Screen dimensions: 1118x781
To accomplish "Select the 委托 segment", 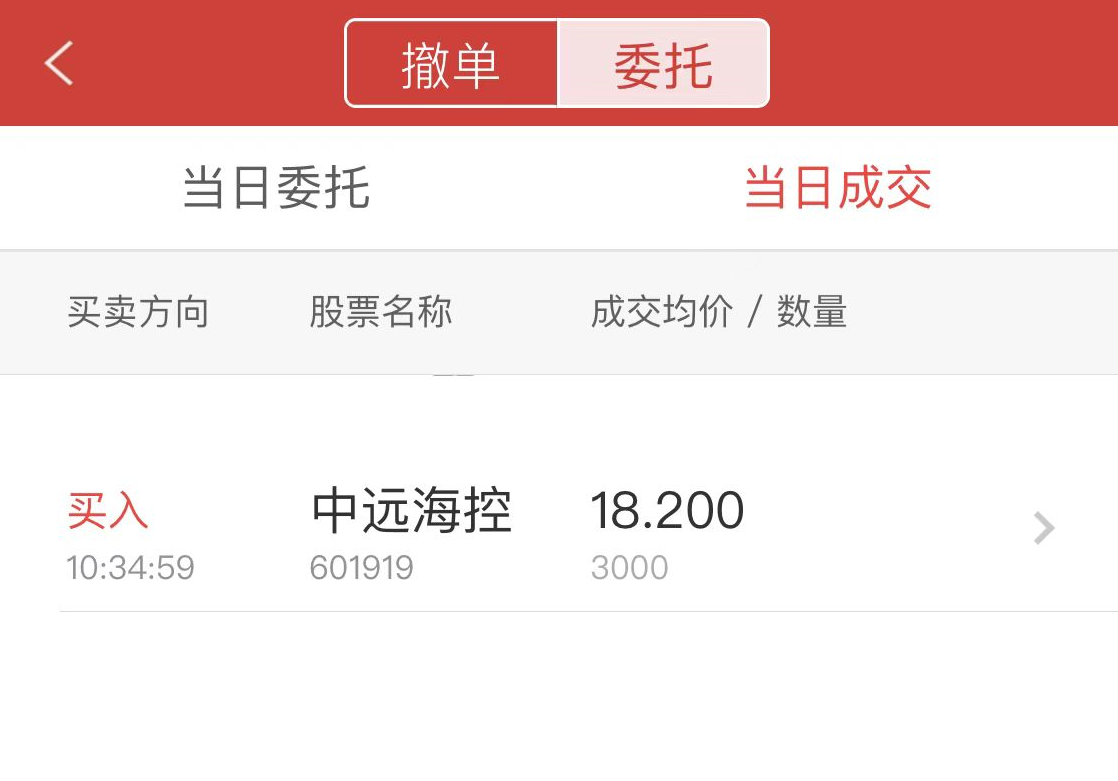I will (x=663, y=64).
